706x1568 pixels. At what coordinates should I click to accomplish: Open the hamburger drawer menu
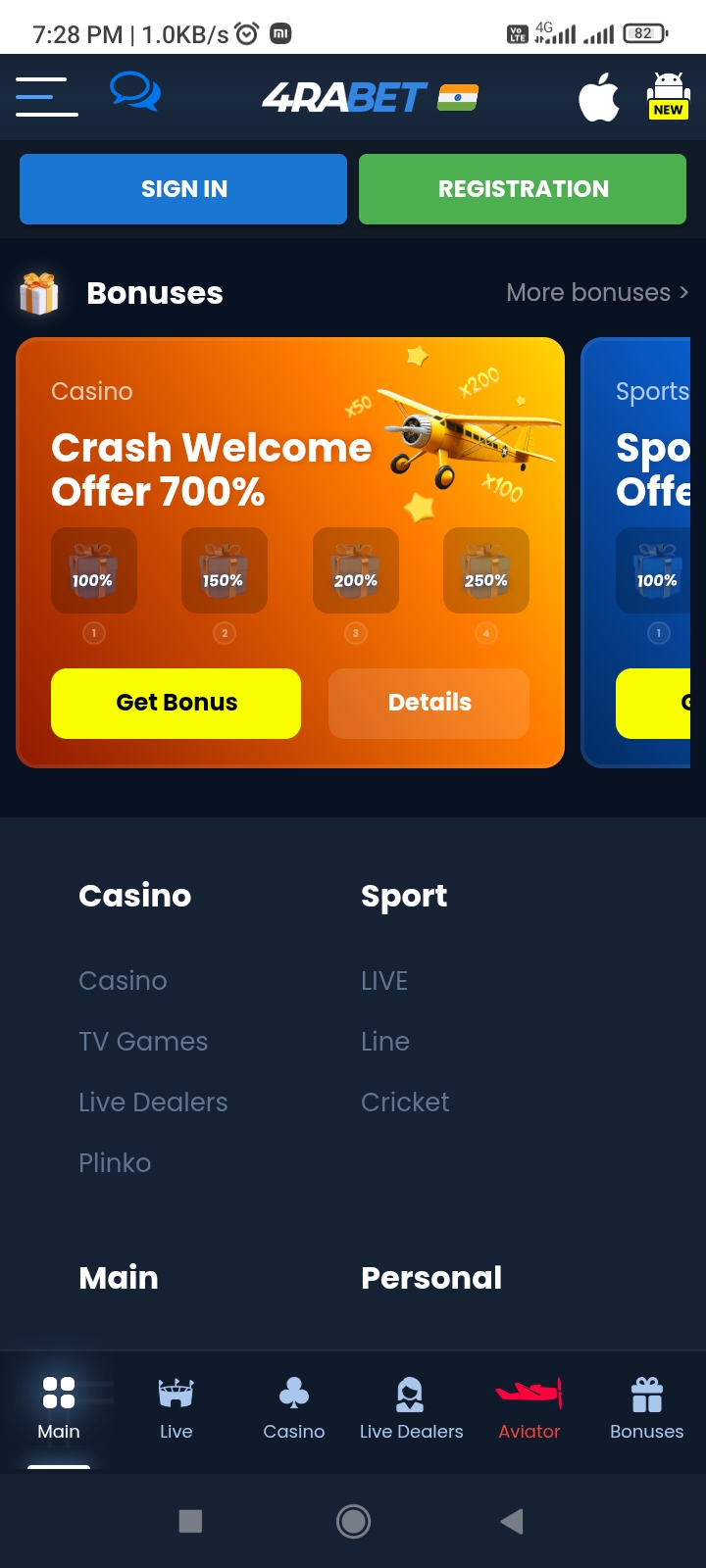click(47, 97)
